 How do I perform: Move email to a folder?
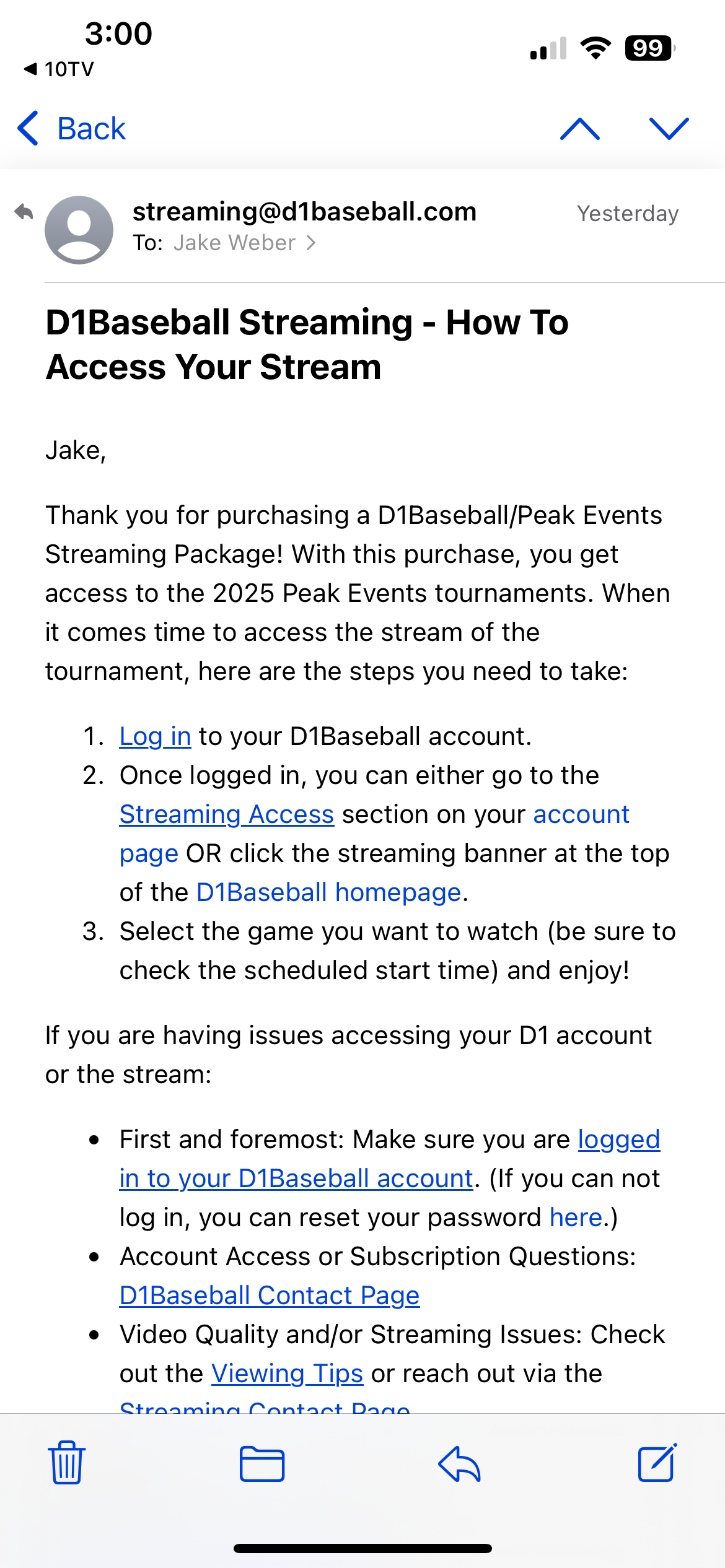pos(262,1464)
